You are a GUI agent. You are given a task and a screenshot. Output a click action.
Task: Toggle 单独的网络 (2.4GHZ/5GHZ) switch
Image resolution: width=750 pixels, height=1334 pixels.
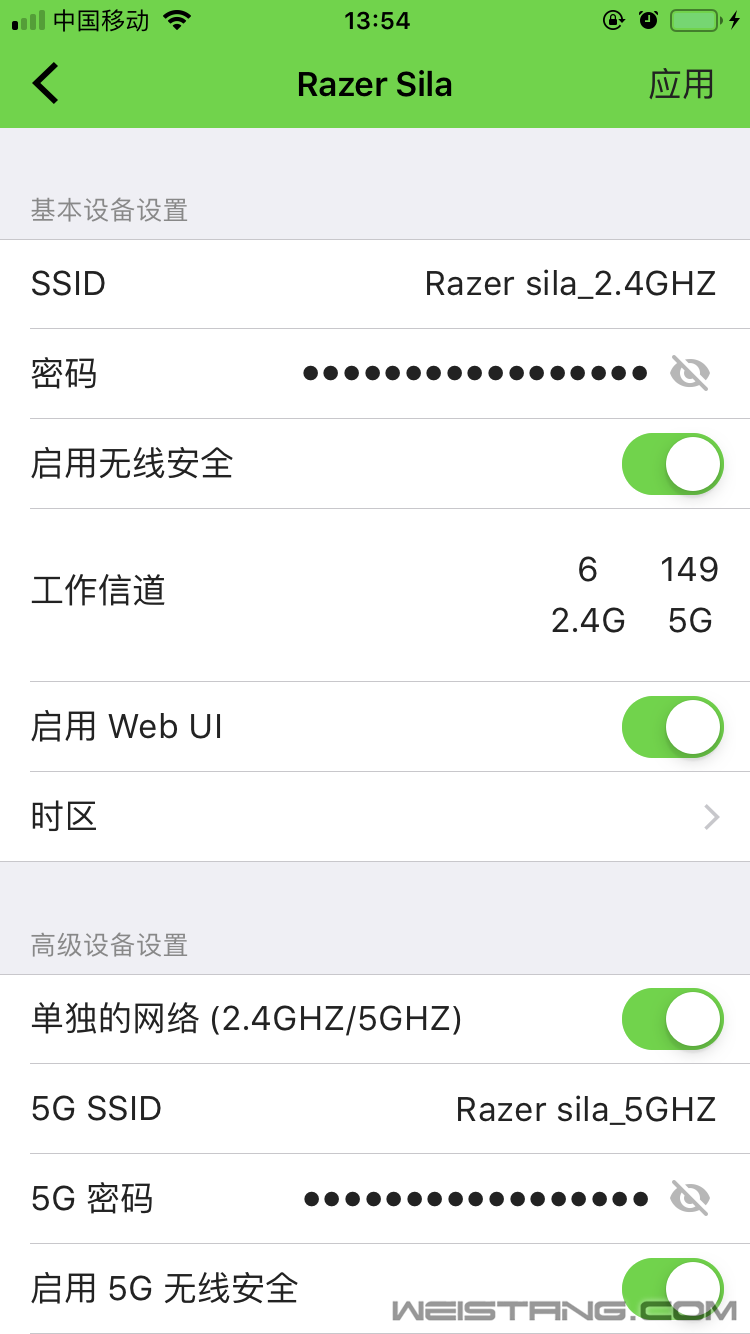point(672,1019)
